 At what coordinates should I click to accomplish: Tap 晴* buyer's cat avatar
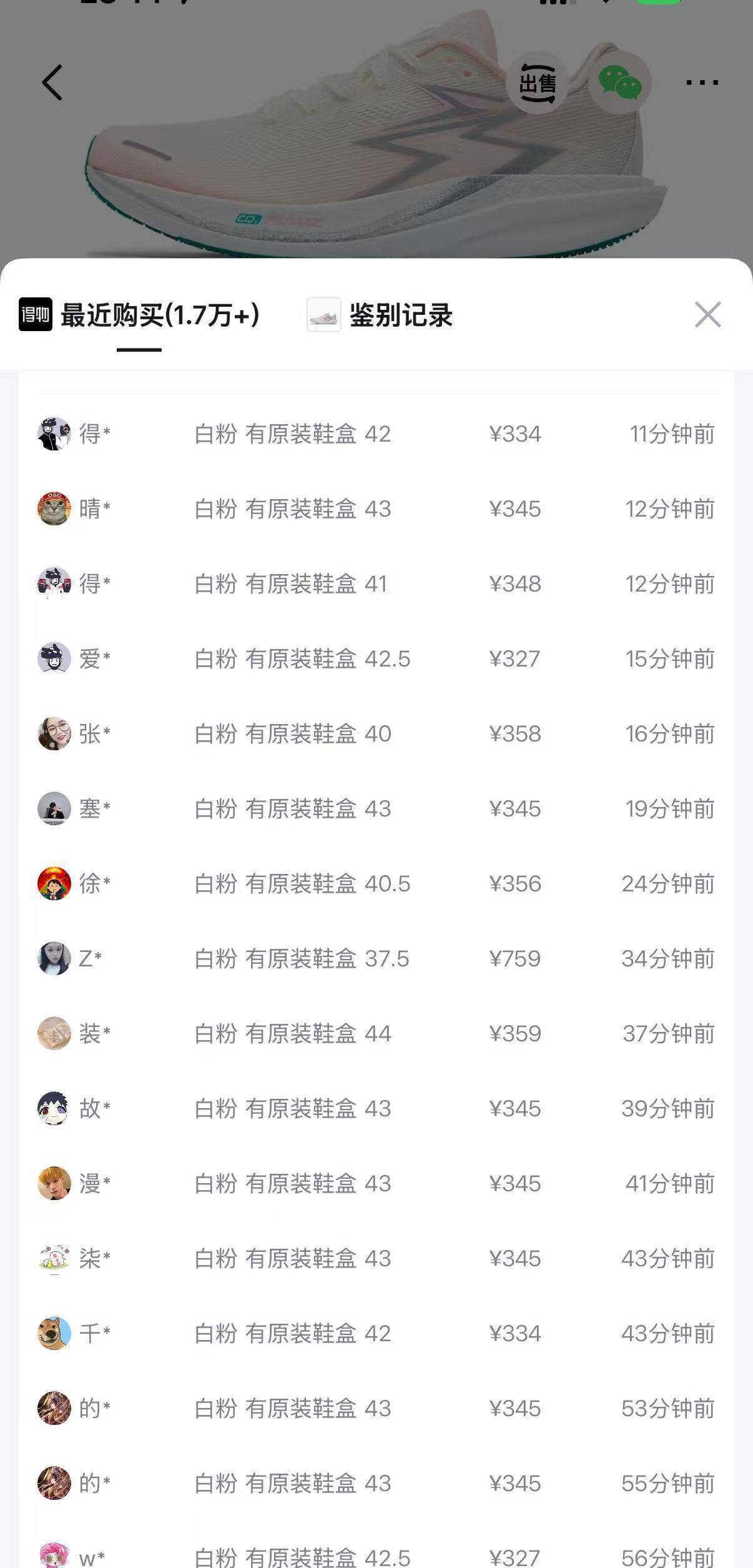54,509
